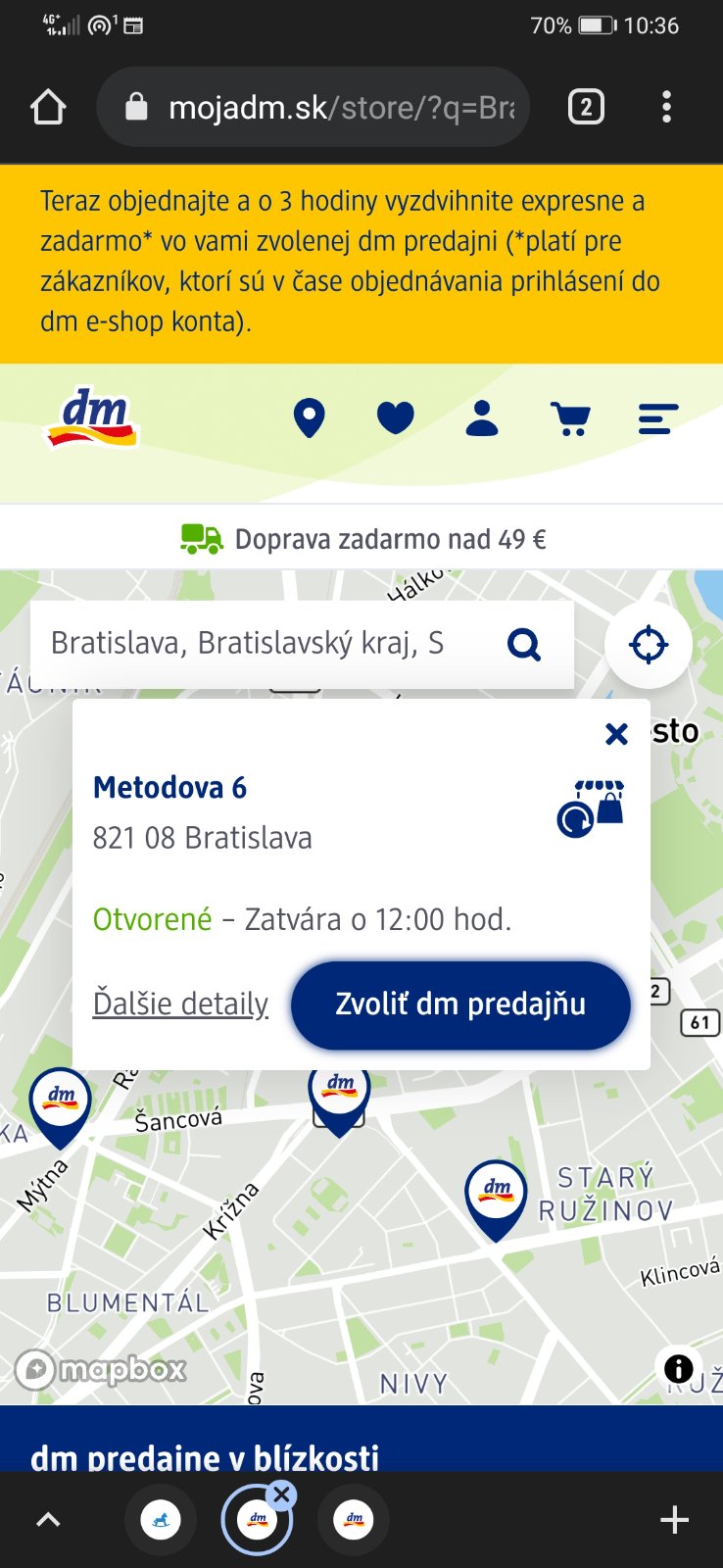The height and width of the screenshot is (1568, 723).
Task: Open the store locator pin icon
Action: [x=309, y=418]
